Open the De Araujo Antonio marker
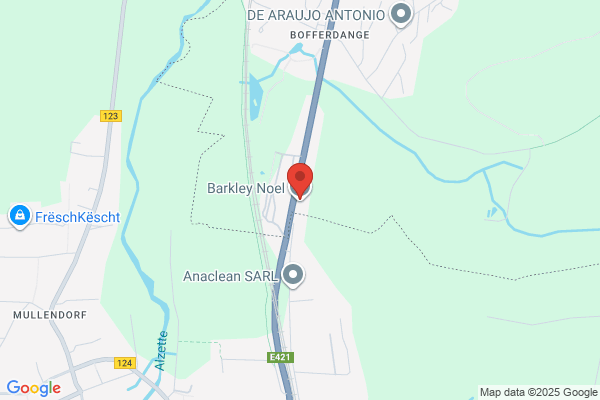Viewport: 600px width, 400px height. pos(401,15)
